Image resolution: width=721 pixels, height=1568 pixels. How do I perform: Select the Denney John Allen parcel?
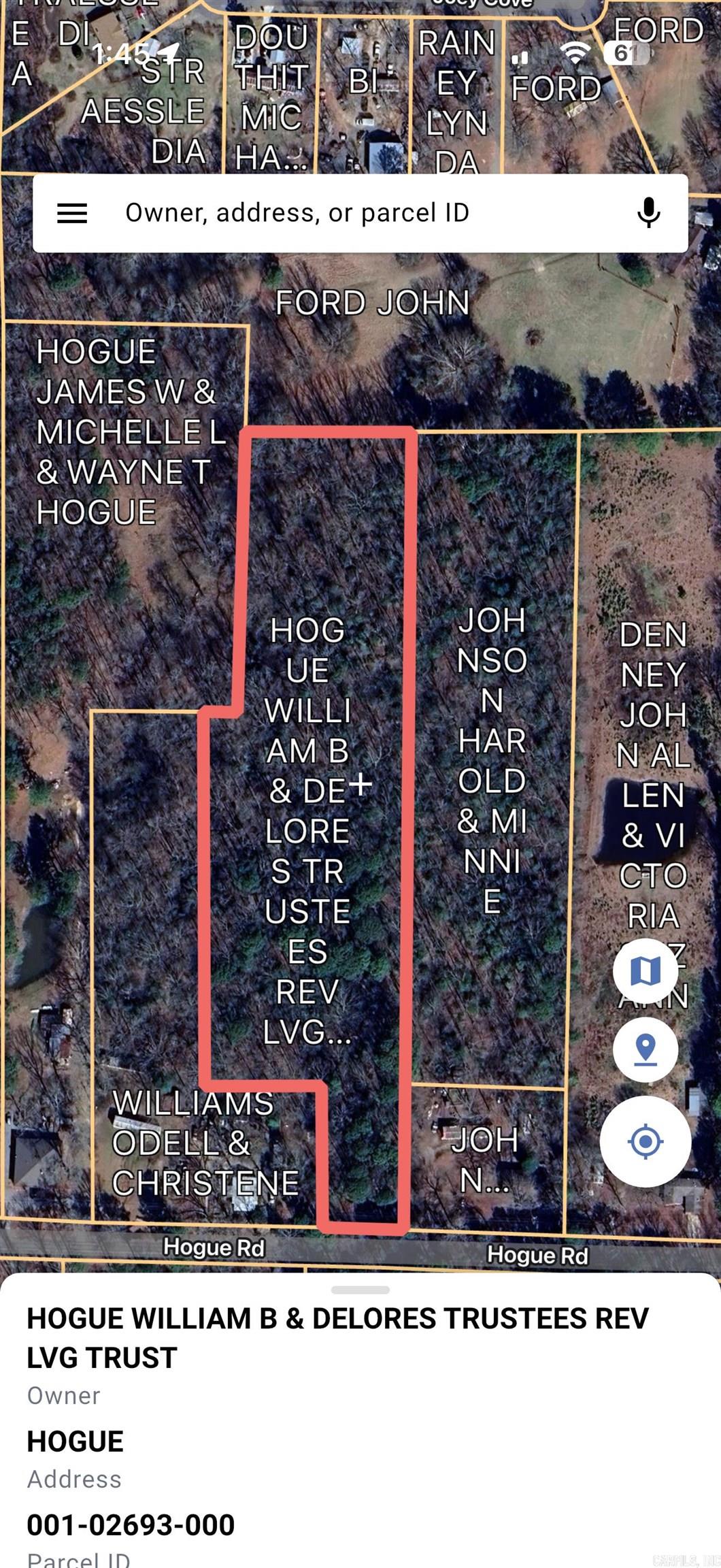(652, 755)
